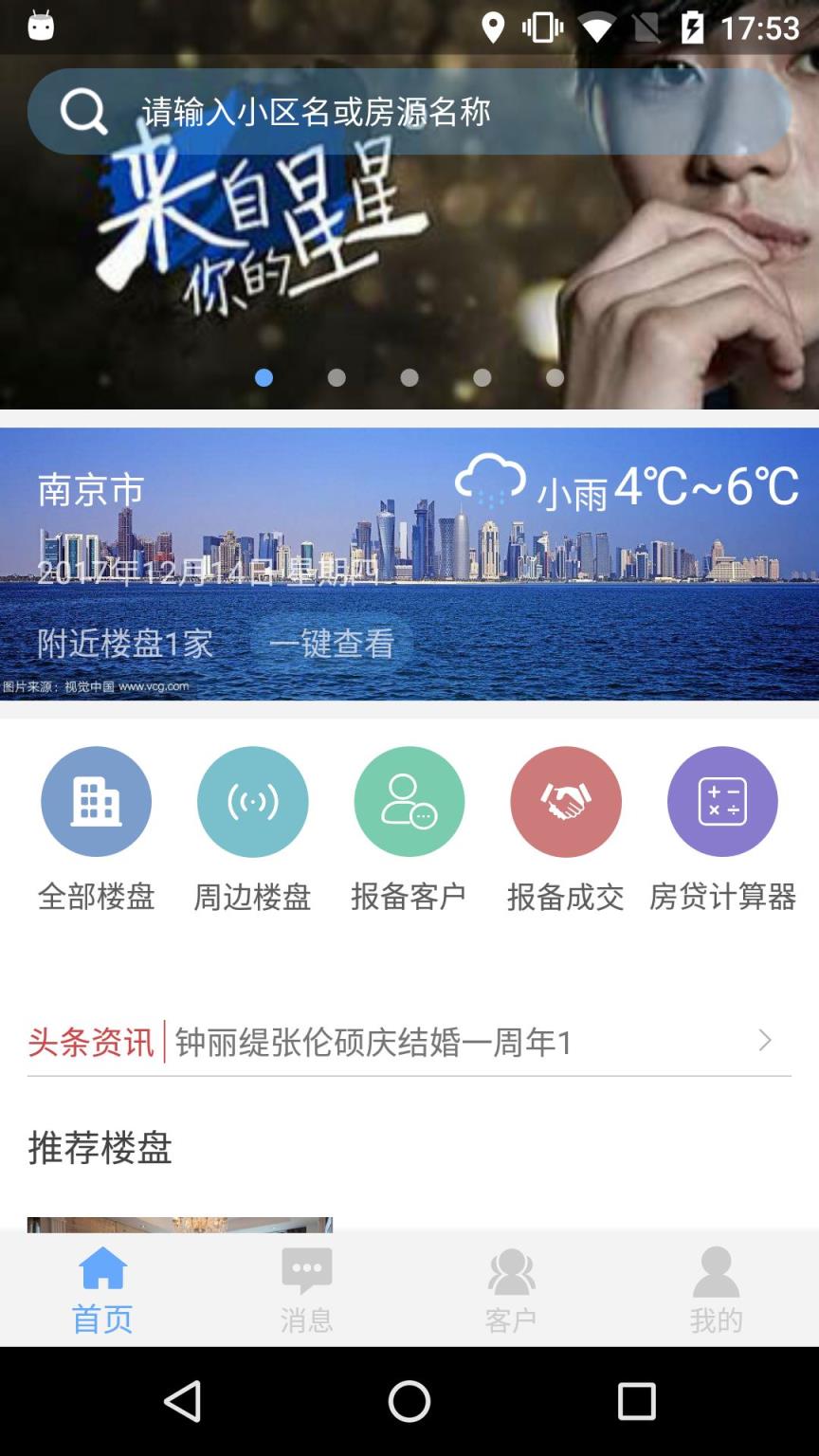Switch to the 客户 (clients) tab
This screenshot has height=1456, width=819.
[x=512, y=1285]
